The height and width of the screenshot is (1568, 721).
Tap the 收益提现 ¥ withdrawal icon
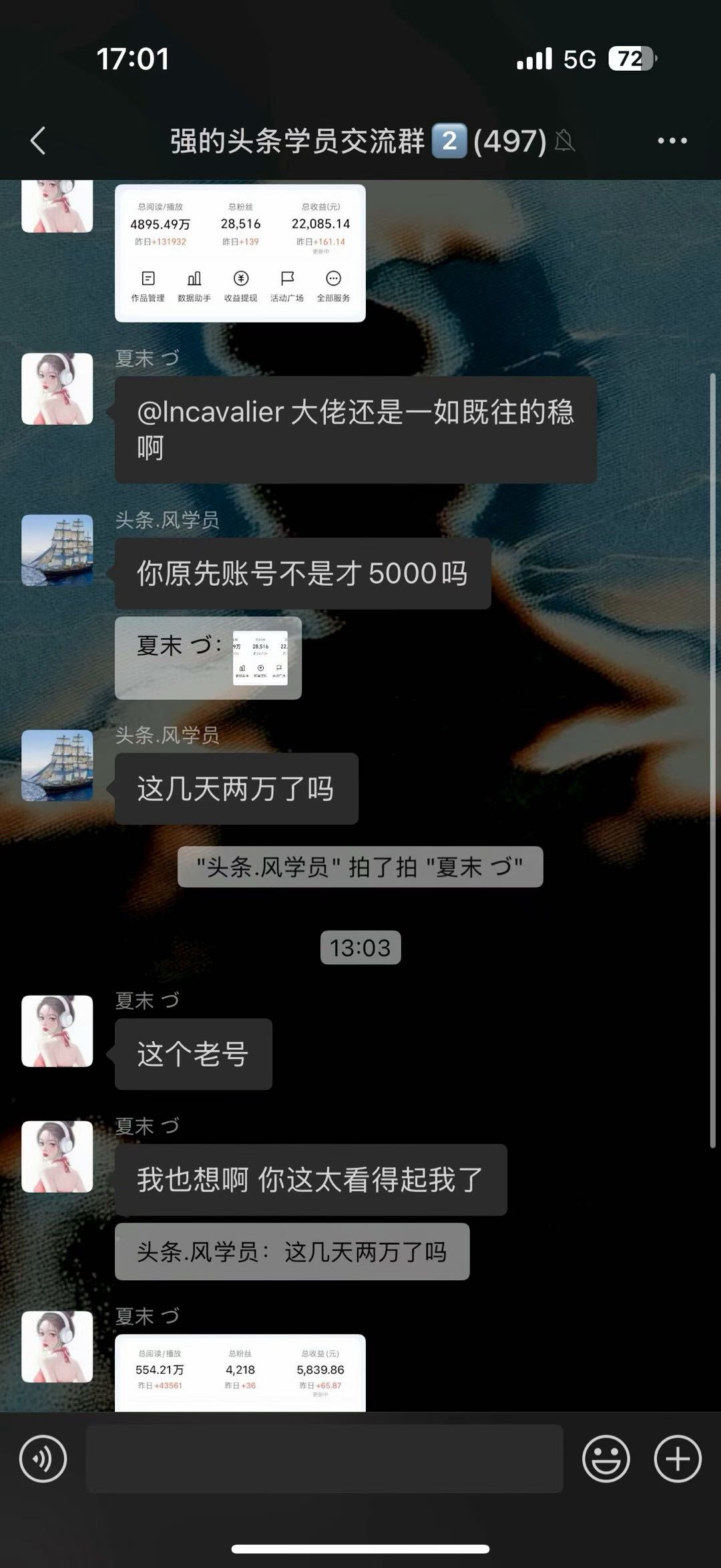click(240, 283)
